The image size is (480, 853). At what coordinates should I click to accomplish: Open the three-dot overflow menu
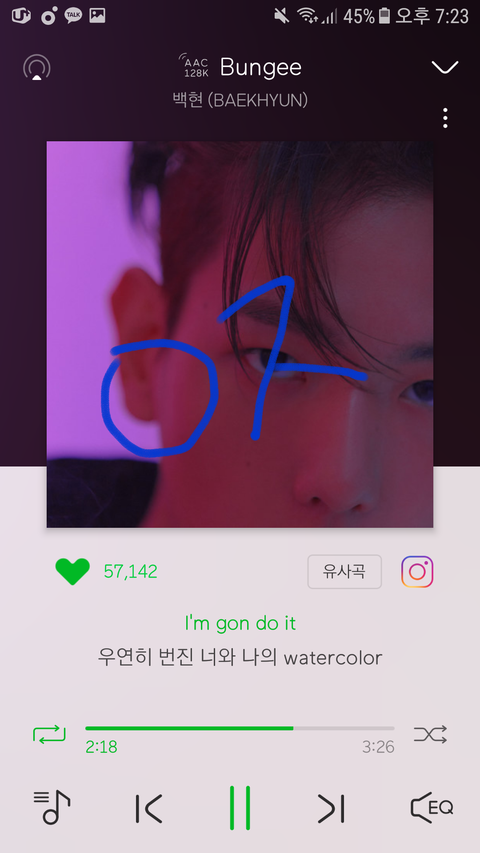(445, 118)
